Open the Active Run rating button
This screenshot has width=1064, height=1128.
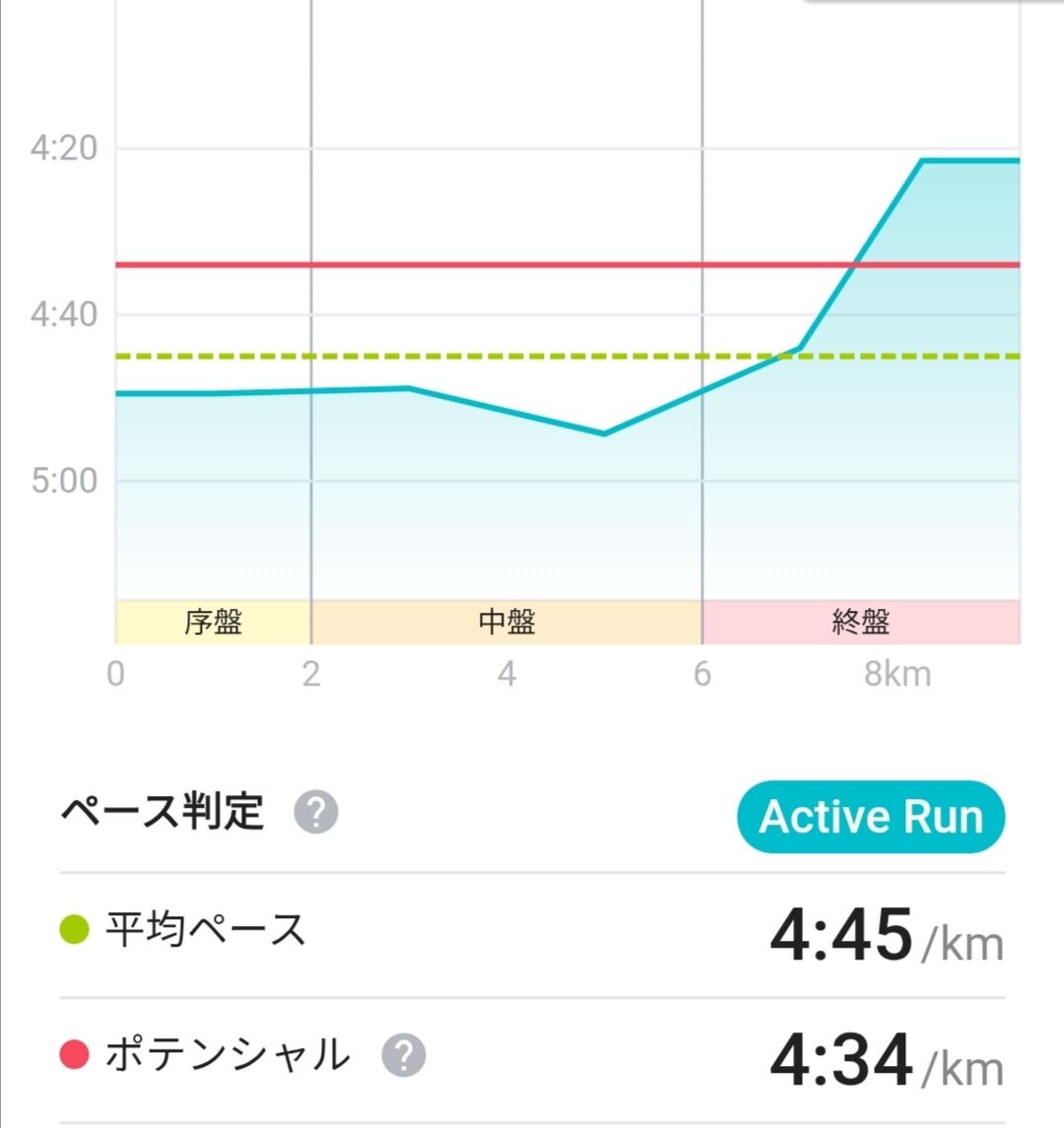click(871, 816)
